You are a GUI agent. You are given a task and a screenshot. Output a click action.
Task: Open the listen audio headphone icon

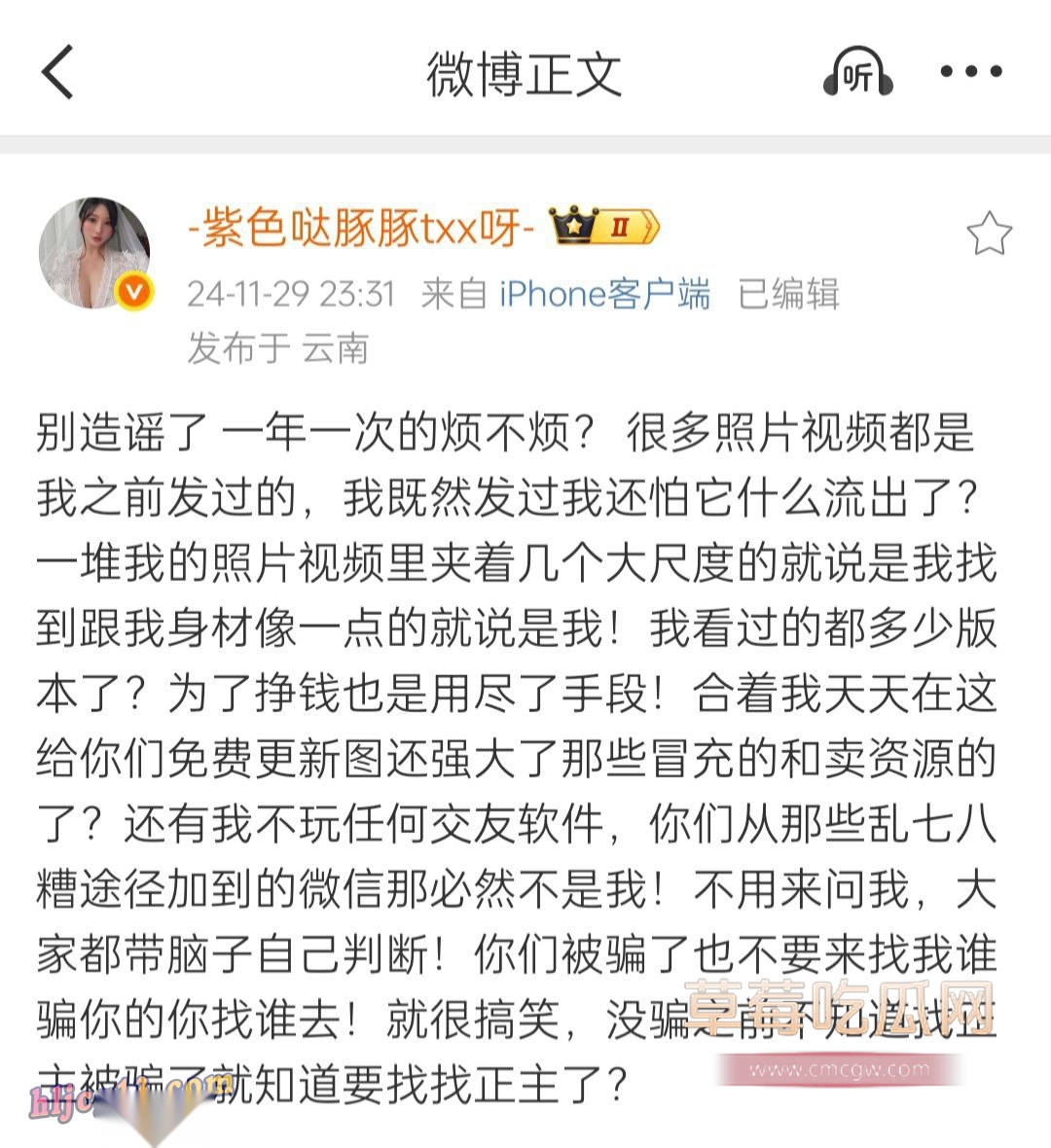coord(857,73)
